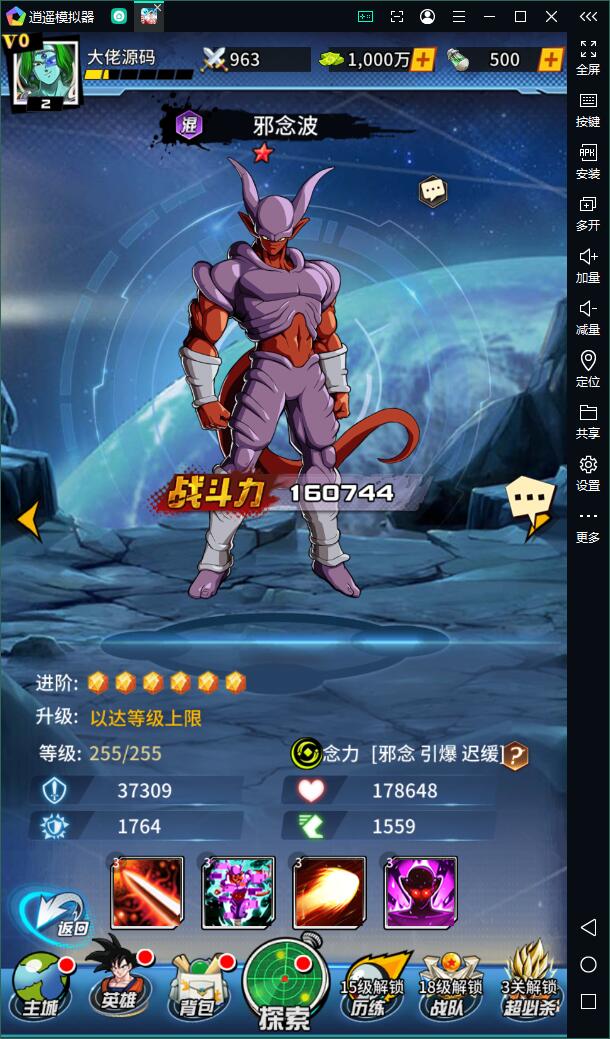Show the previous hero with left arrow
610x1039 pixels.
coord(28,520)
